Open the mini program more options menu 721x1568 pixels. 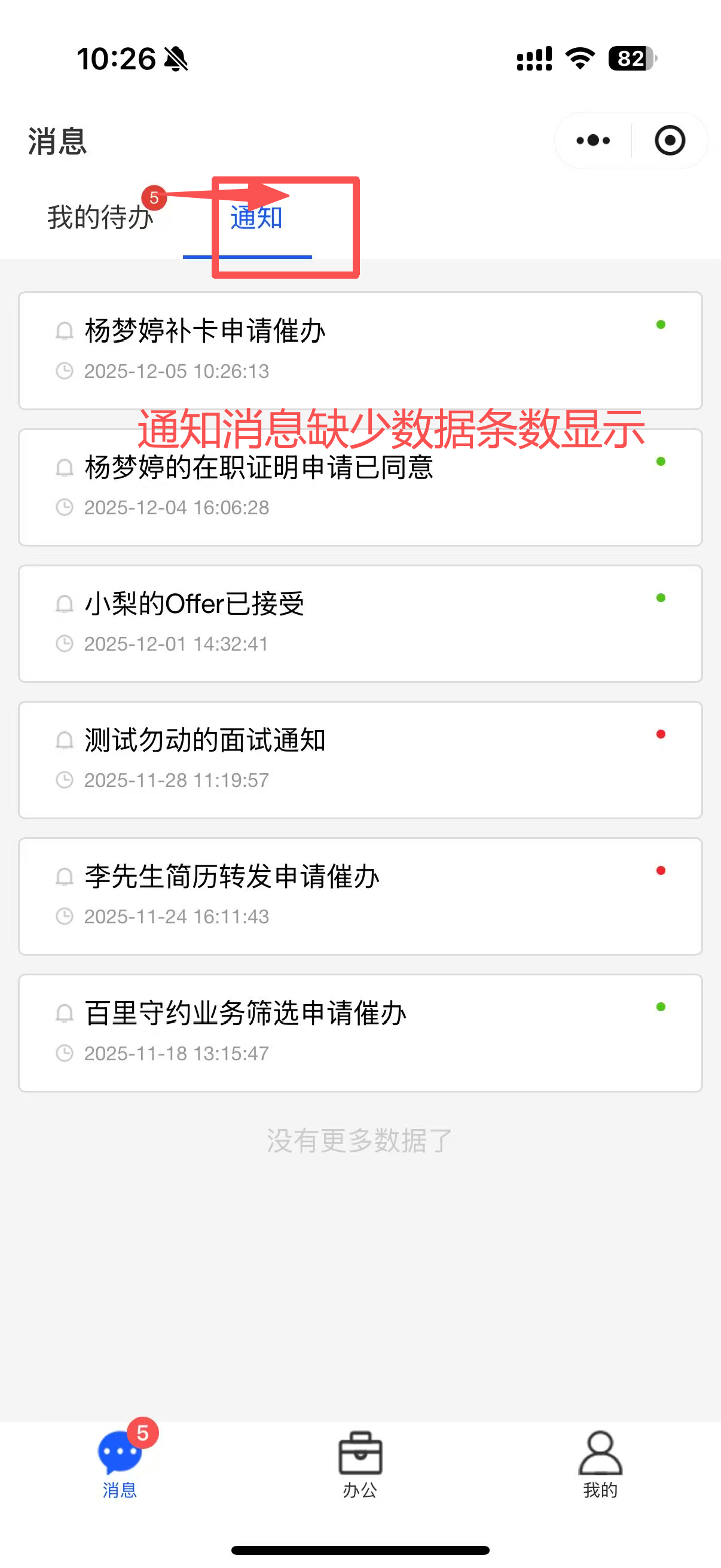592,141
